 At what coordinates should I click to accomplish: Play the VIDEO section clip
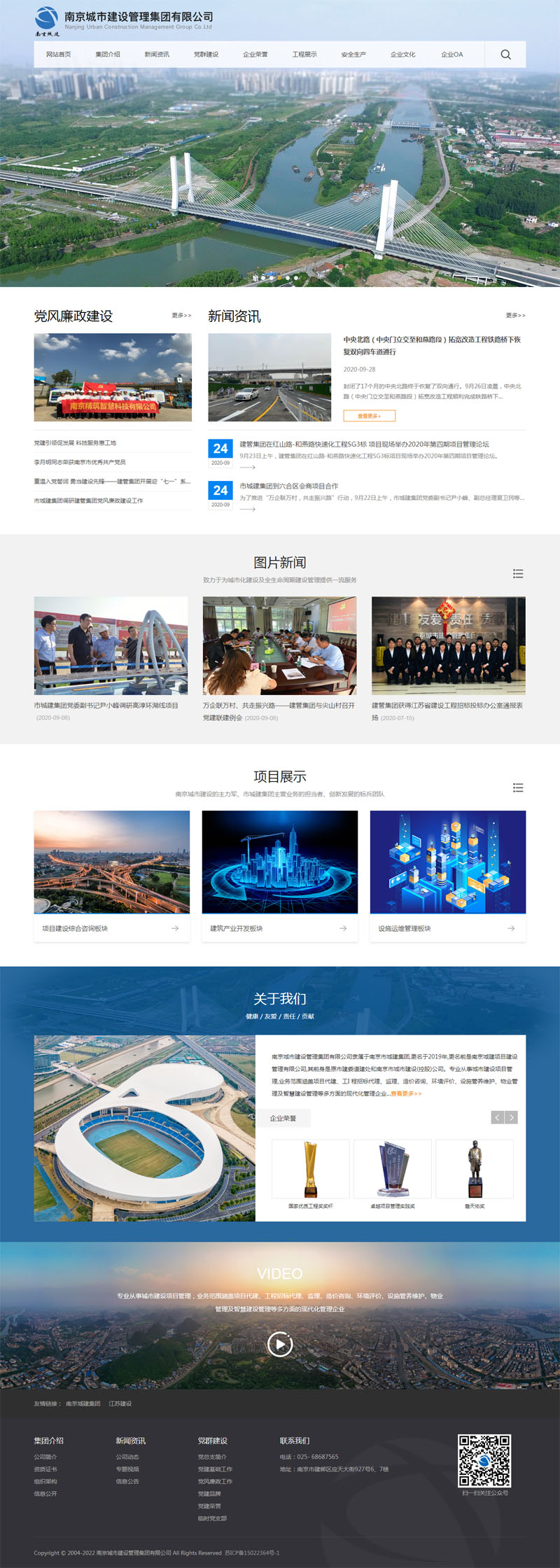coord(280,1344)
